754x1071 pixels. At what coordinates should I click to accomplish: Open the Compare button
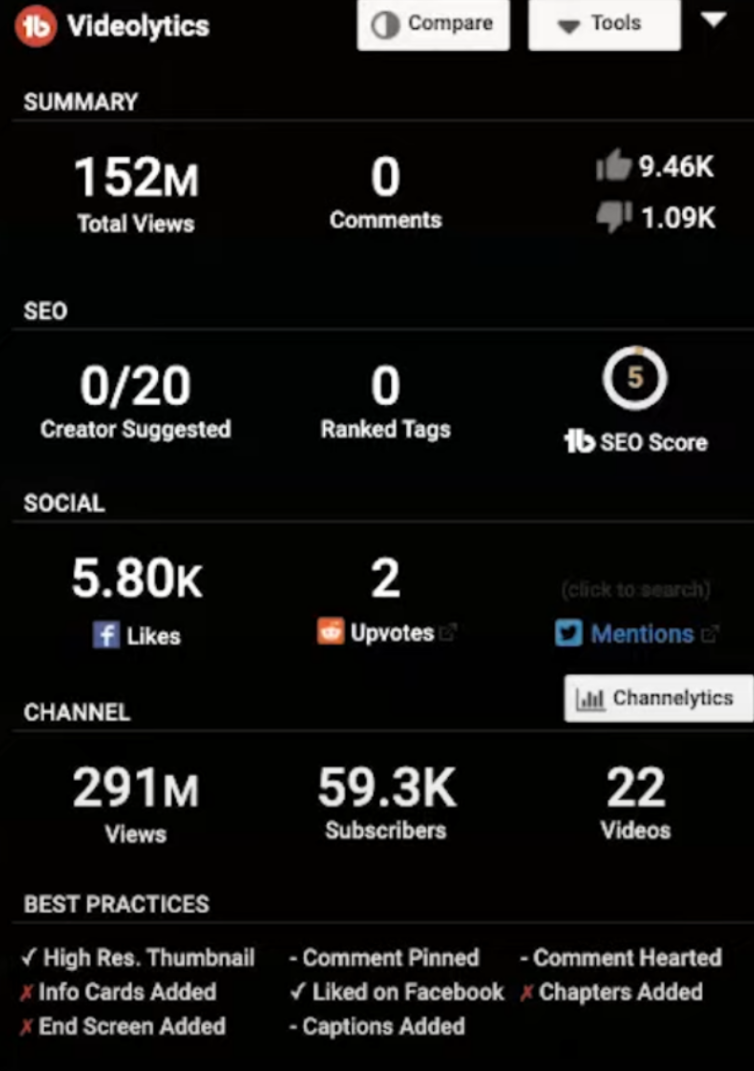click(x=432, y=24)
